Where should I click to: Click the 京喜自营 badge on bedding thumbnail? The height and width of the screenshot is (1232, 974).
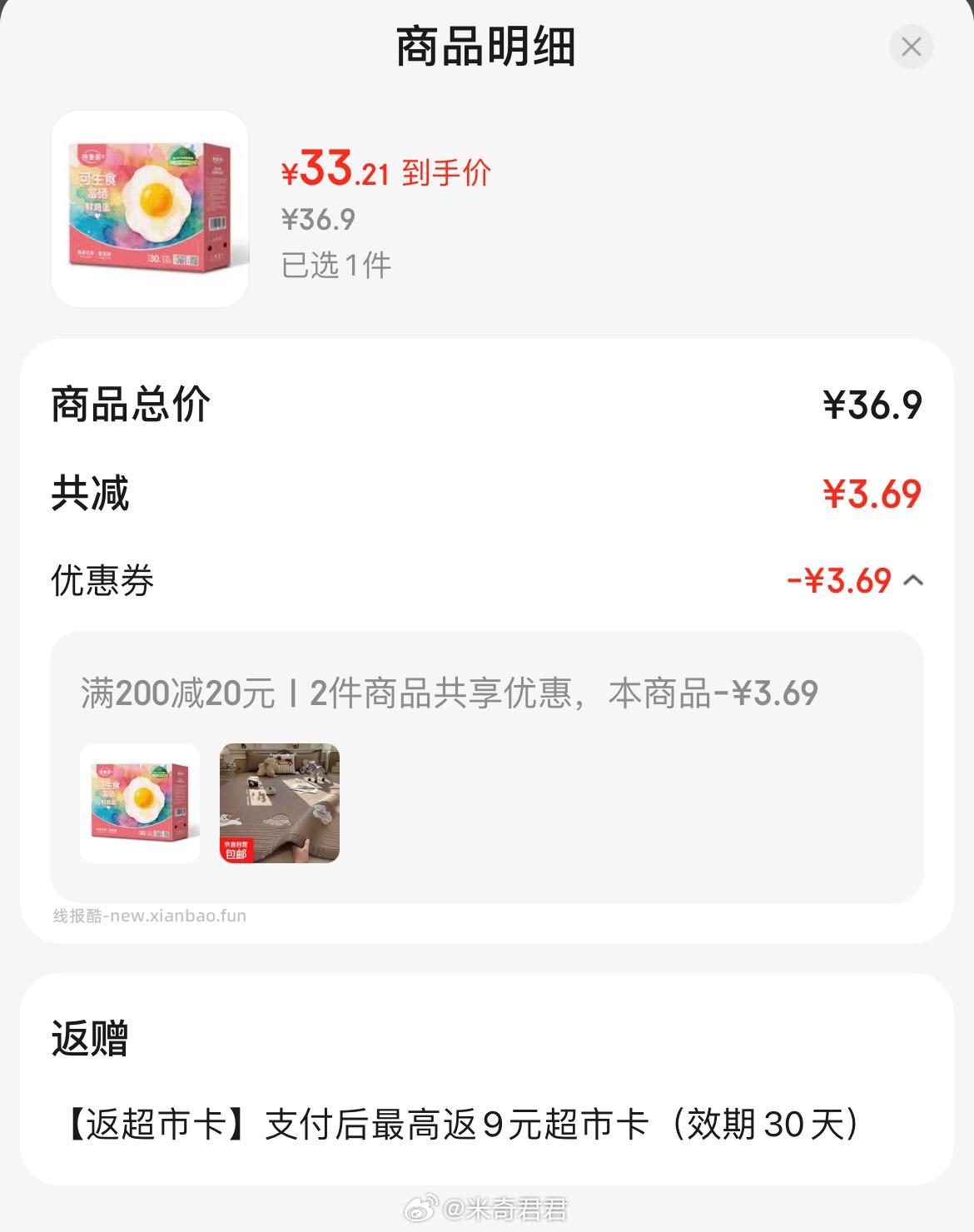(x=239, y=847)
